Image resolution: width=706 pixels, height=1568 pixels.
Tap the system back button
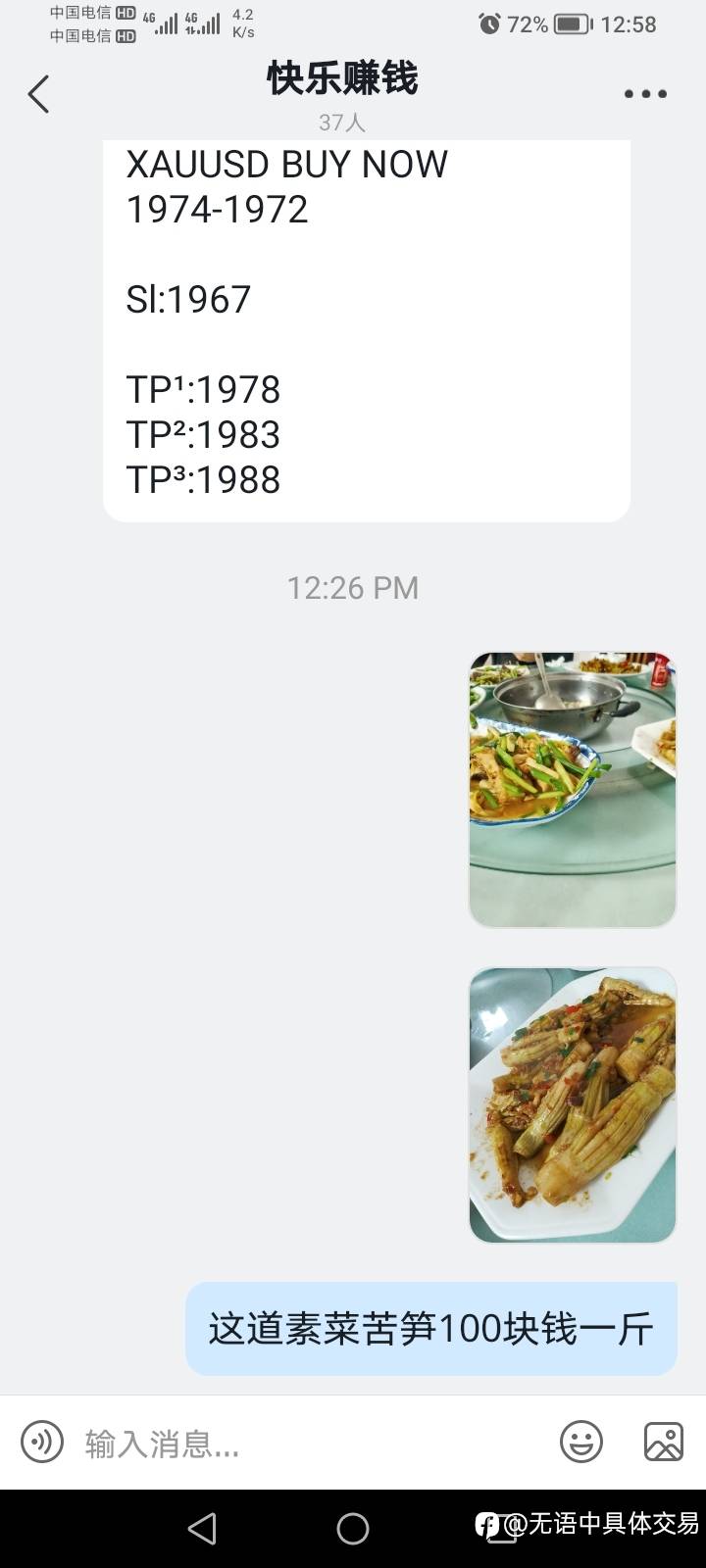point(202,1529)
